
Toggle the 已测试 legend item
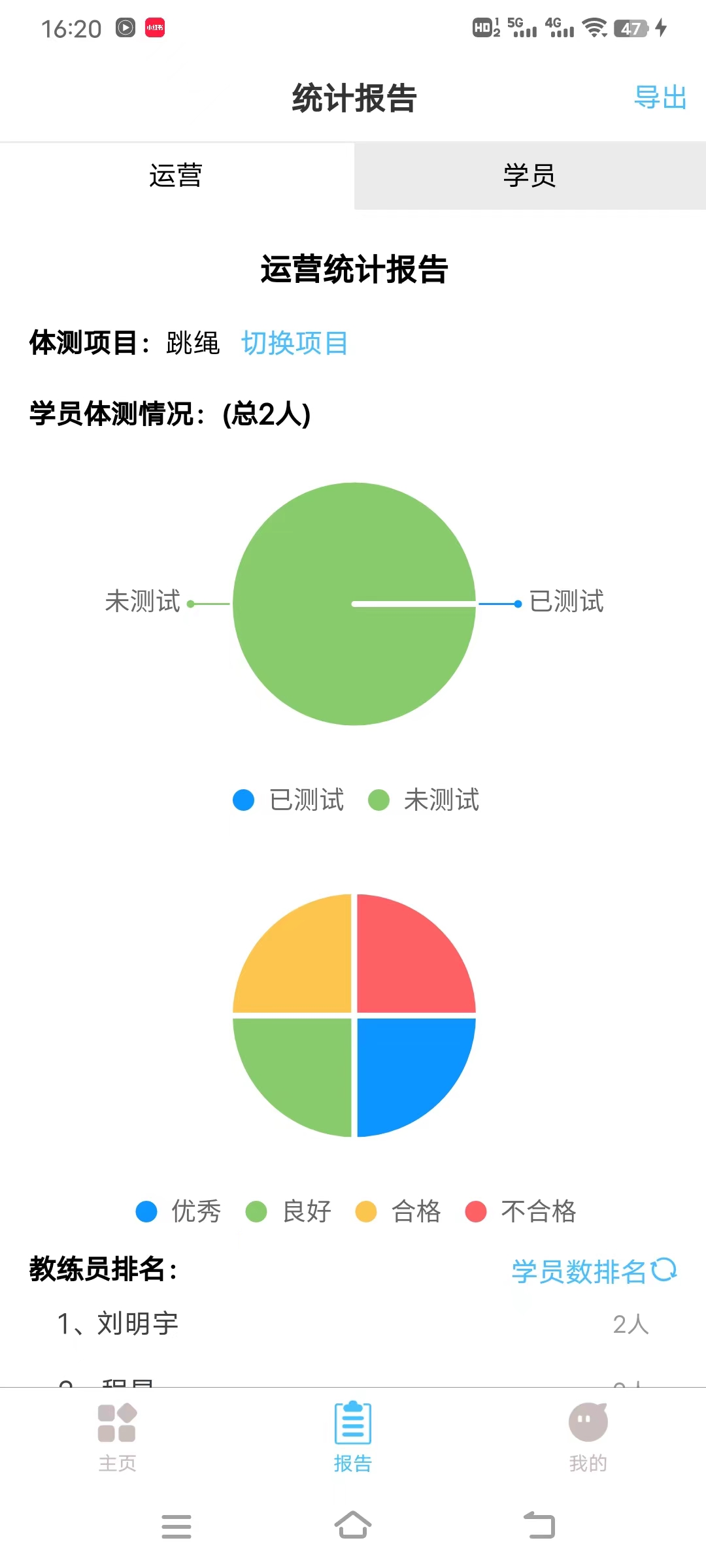tap(289, 800)
